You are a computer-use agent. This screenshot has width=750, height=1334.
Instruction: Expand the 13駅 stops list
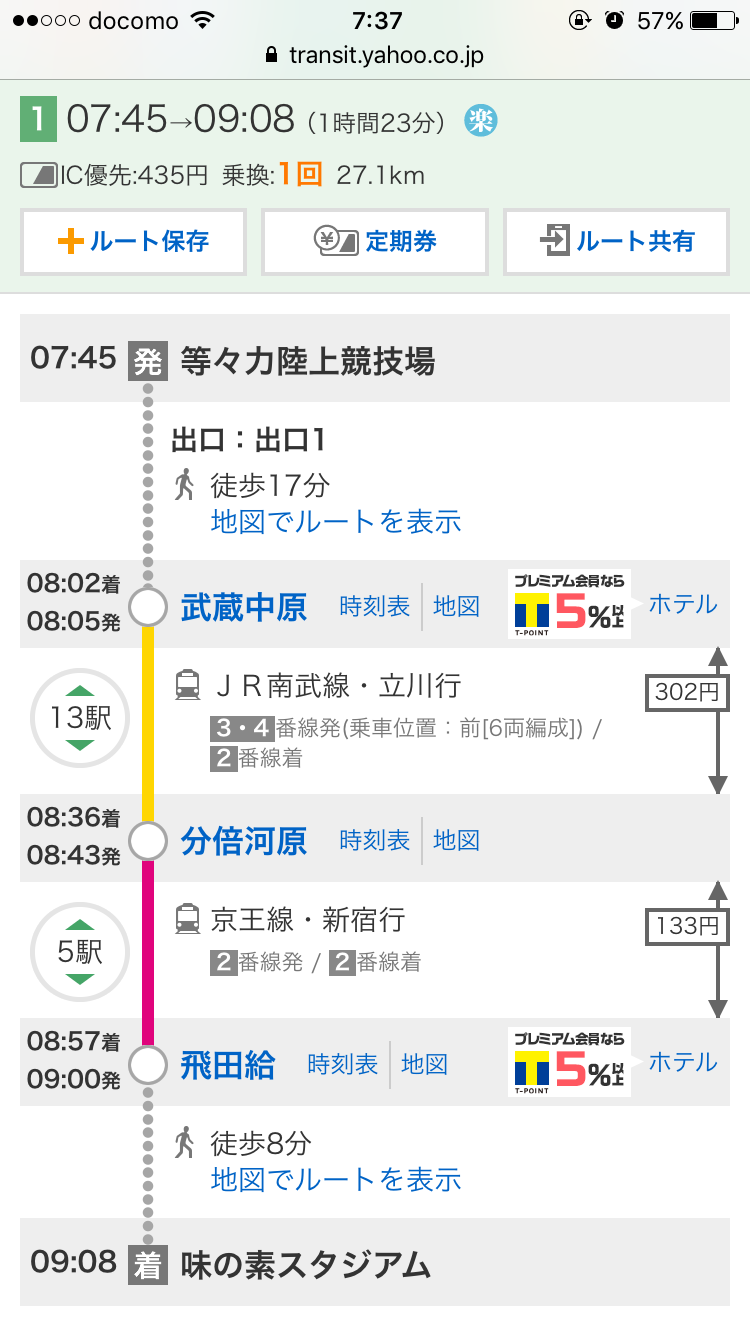pyautogui.click(x=79, y=717)
